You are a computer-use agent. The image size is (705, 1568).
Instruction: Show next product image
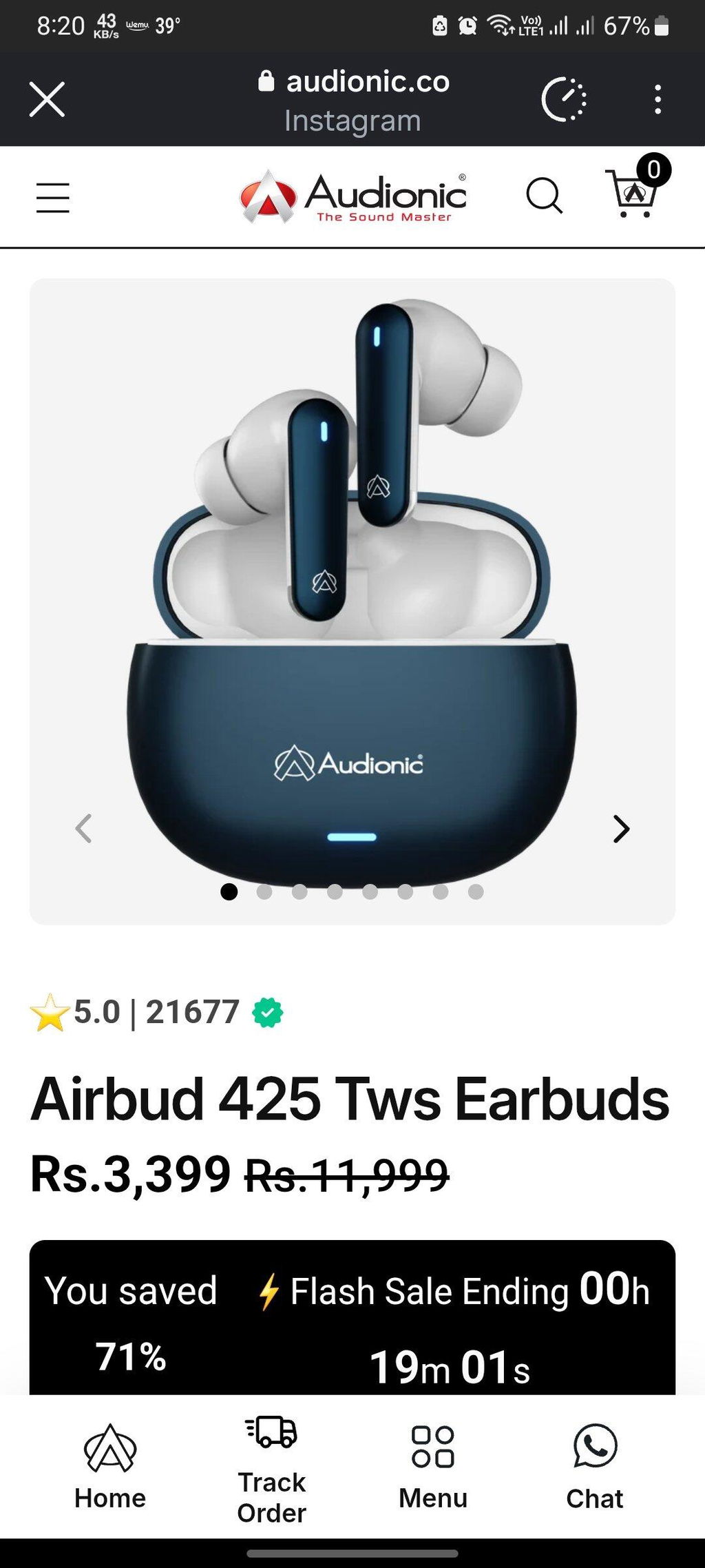tap(621, 829)
